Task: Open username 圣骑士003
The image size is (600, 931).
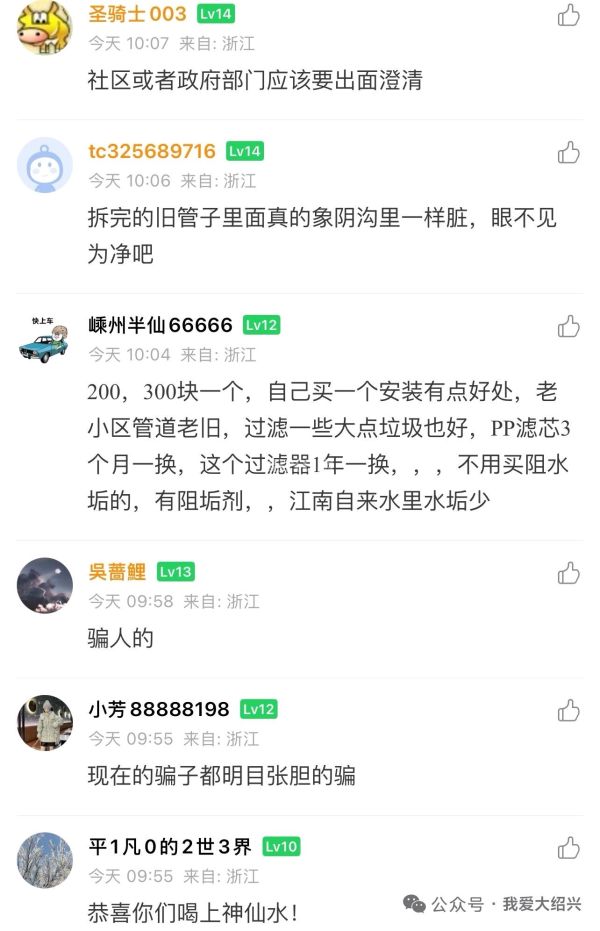Action: pos(137,14)
